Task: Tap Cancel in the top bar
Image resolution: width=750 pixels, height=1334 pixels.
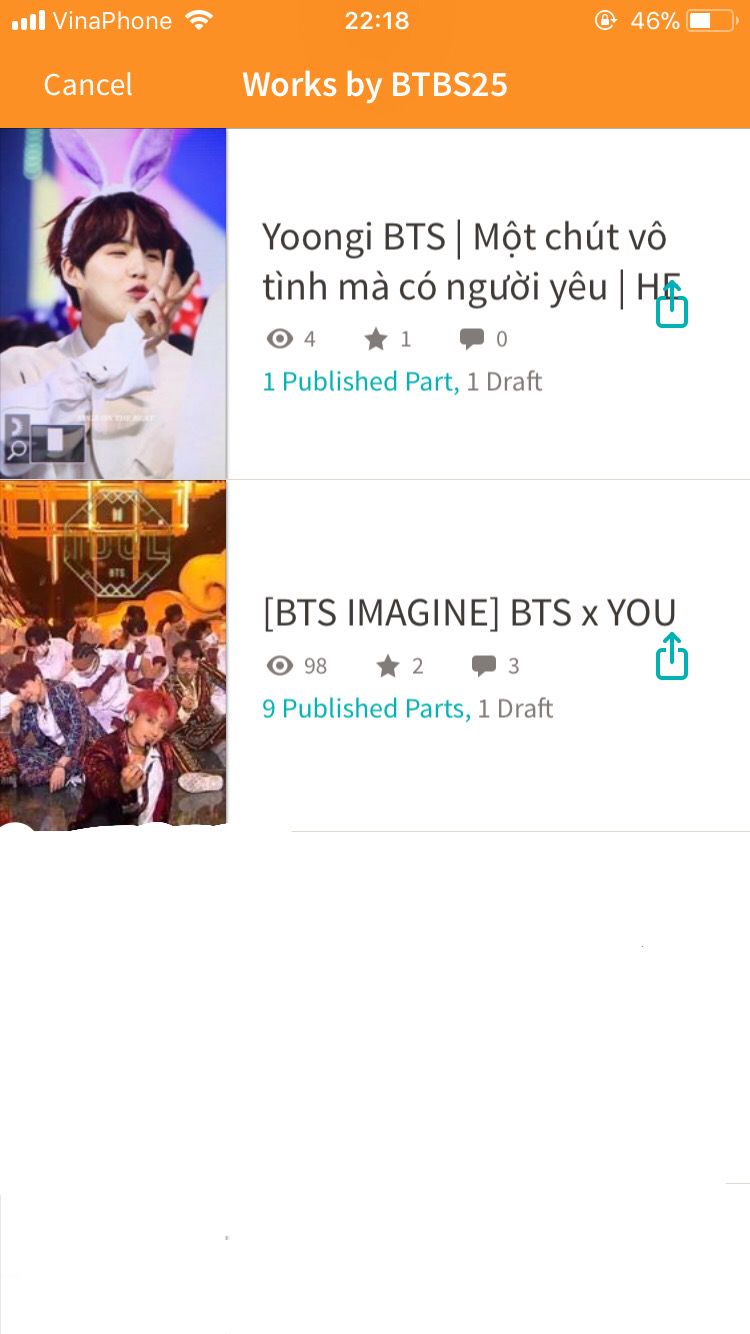Action: click(x=88, y=85)
